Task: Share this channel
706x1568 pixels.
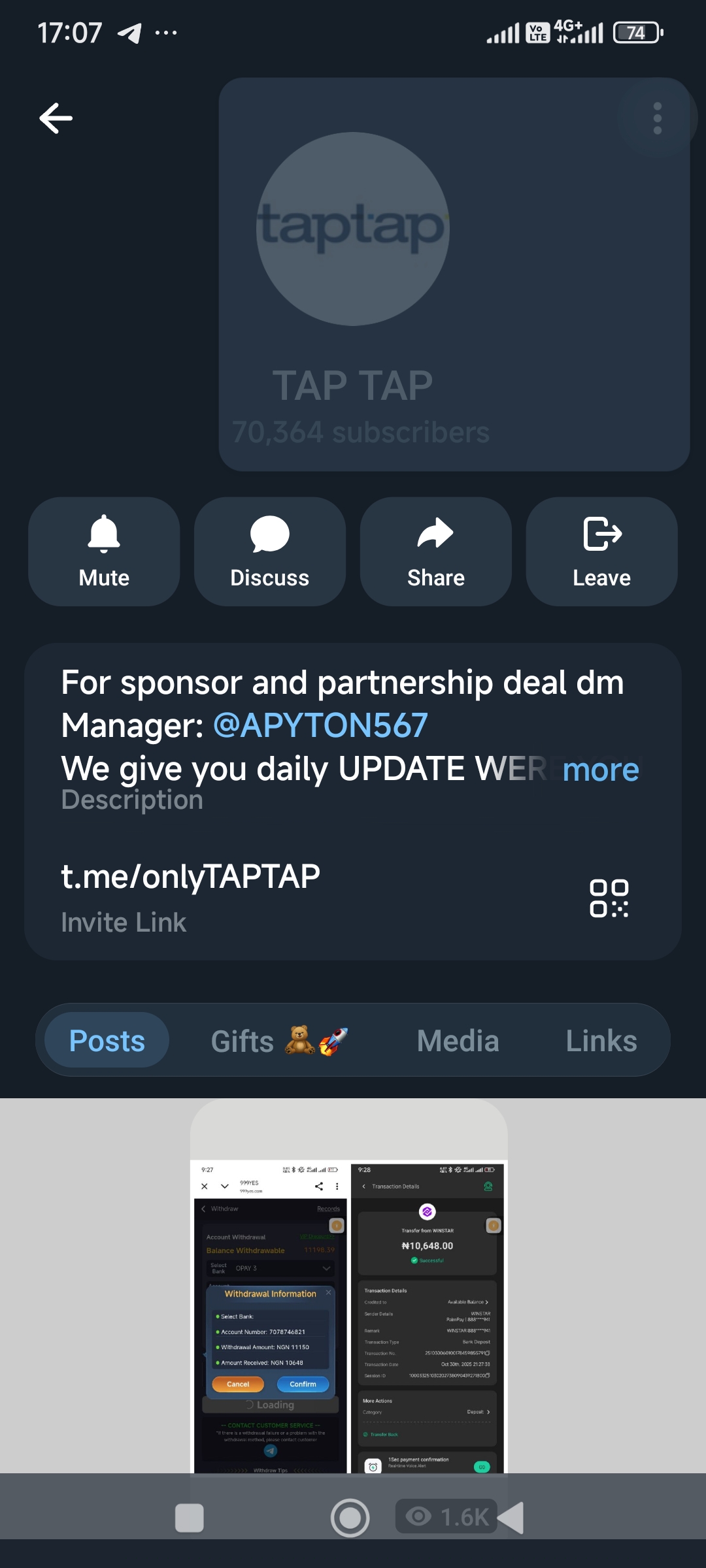Action: click(435, 551)
